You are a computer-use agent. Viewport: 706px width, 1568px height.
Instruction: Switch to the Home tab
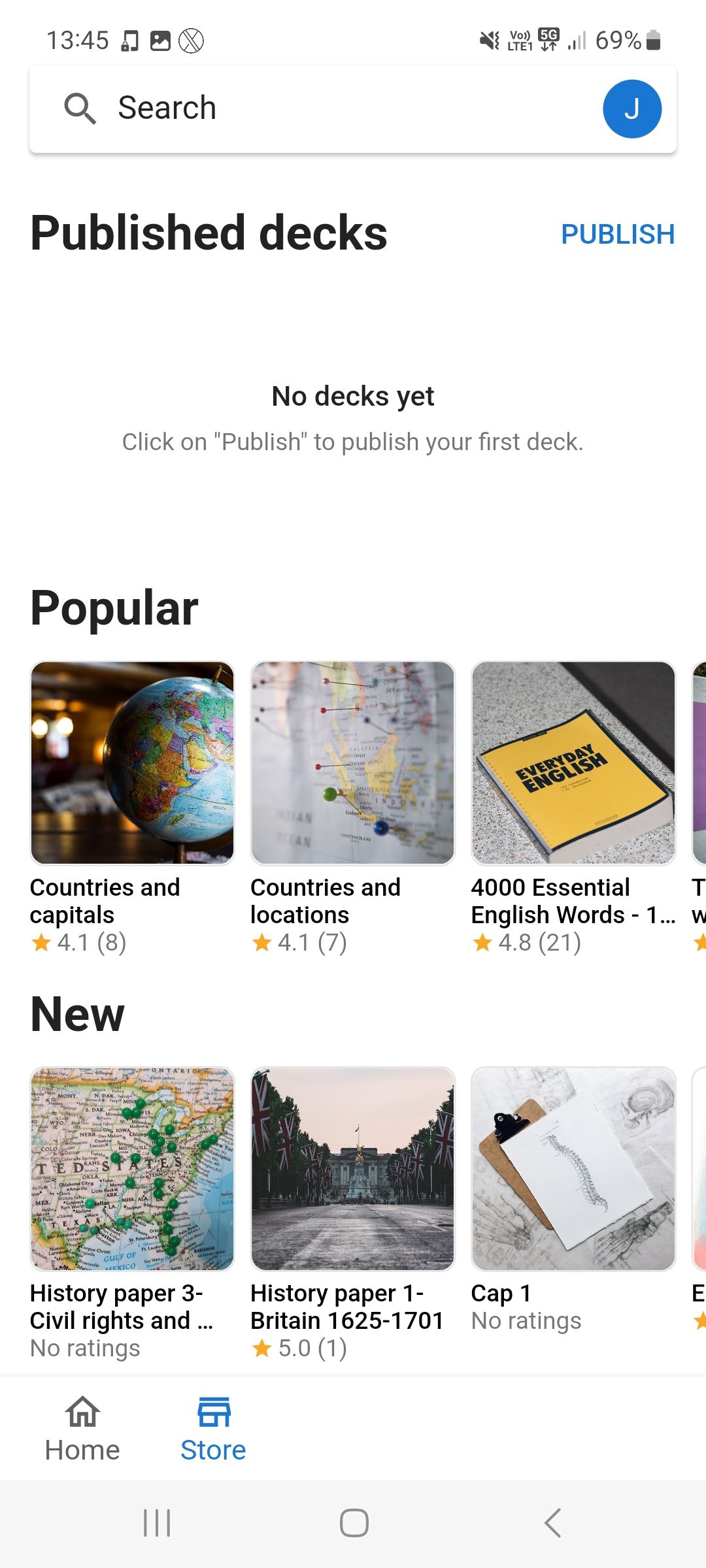pyautogui.click(x=82, y=1428)
